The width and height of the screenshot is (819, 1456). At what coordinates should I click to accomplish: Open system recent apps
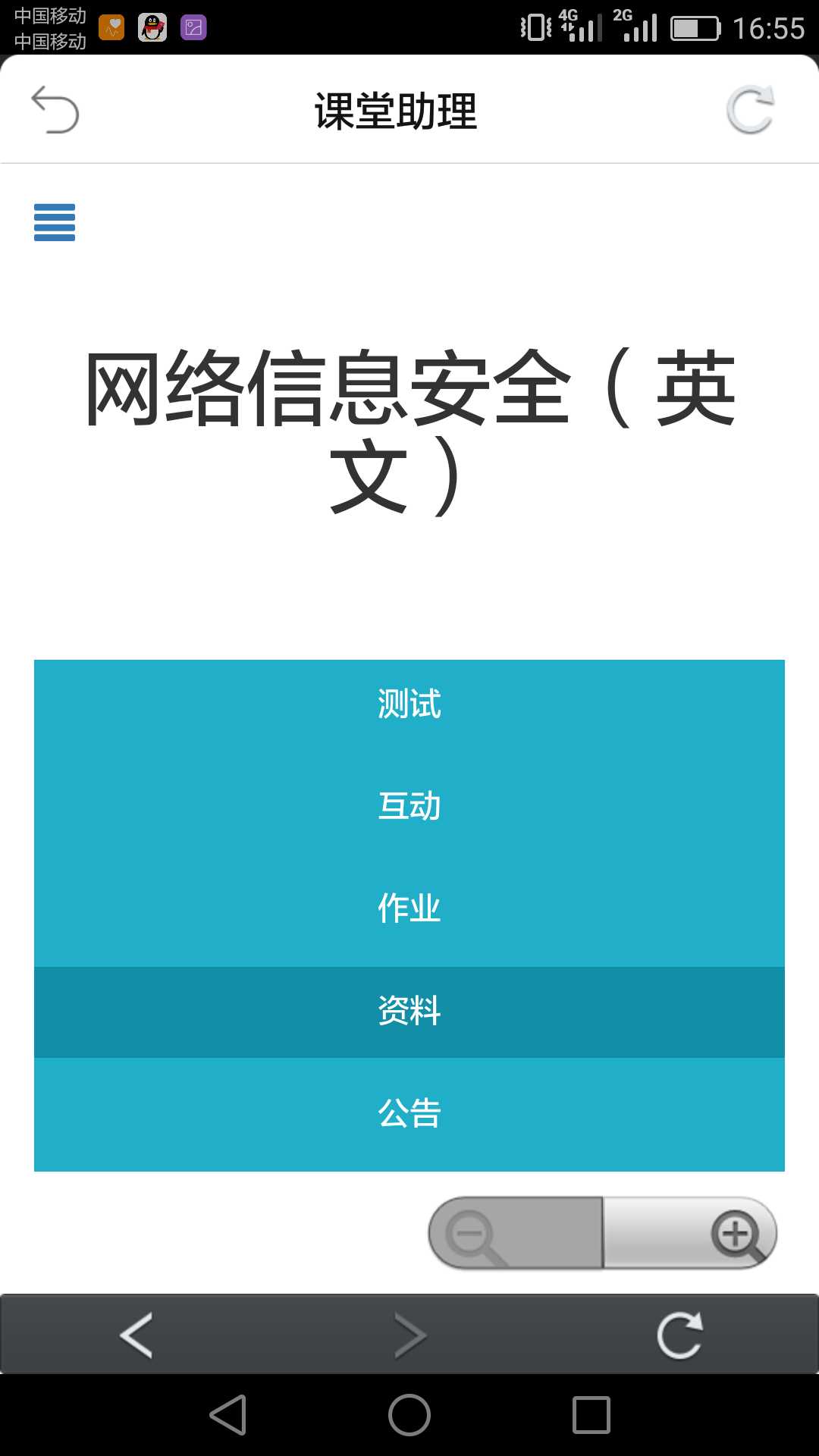coord(591,1415)
